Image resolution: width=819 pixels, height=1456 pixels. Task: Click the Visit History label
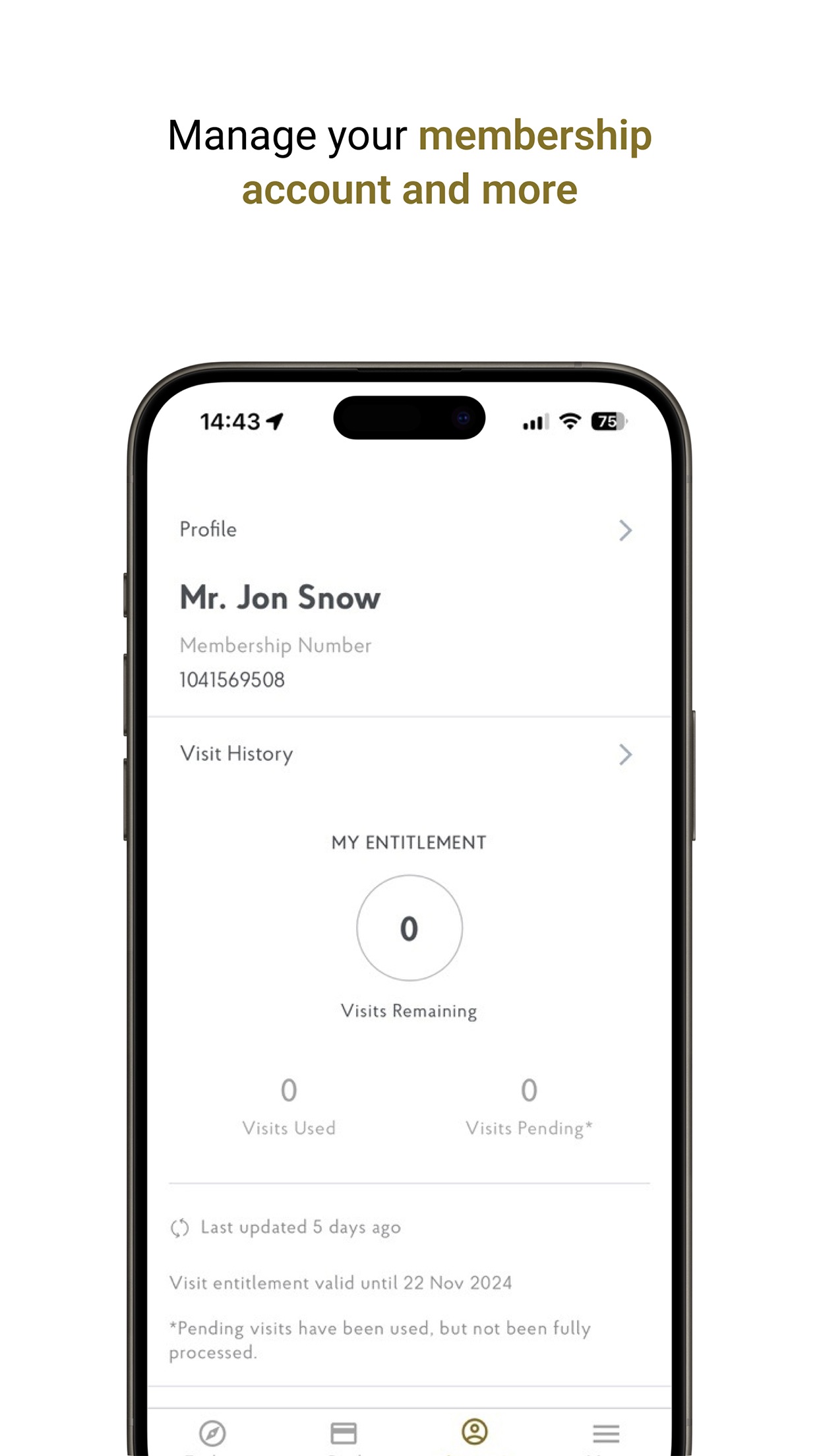(x=236, y=754)
